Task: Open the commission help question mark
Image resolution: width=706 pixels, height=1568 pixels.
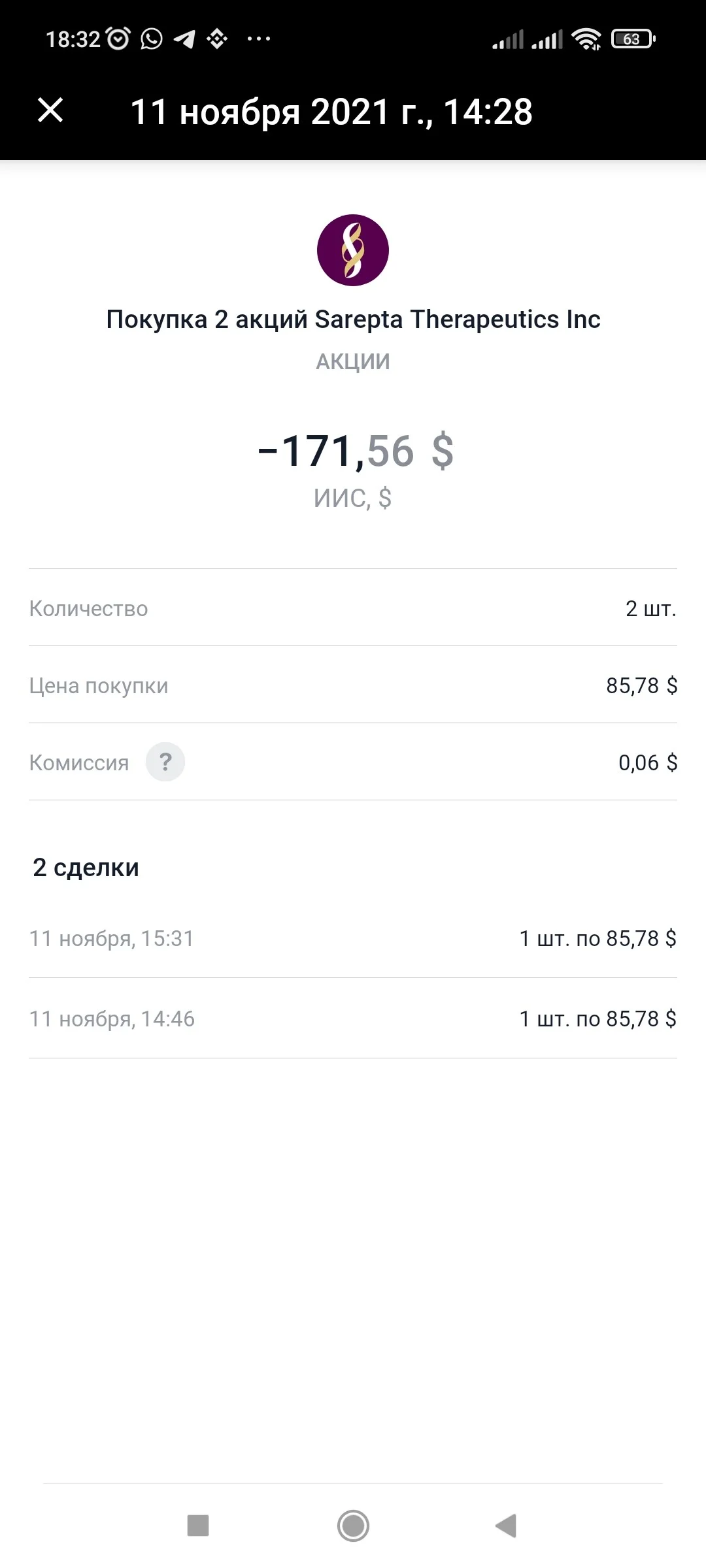Action: click(x=165, y=762)
